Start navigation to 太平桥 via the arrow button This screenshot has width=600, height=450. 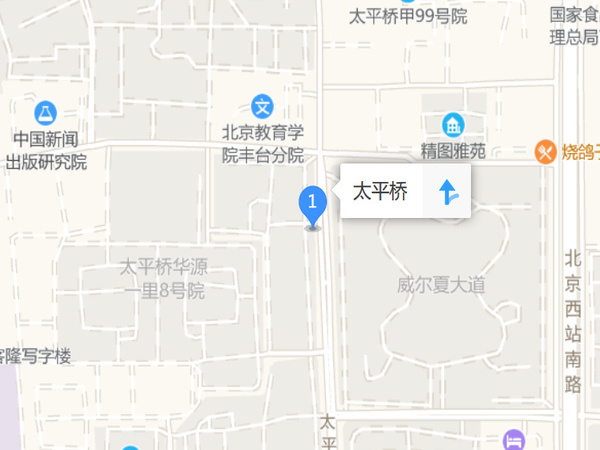coord(447,191)
